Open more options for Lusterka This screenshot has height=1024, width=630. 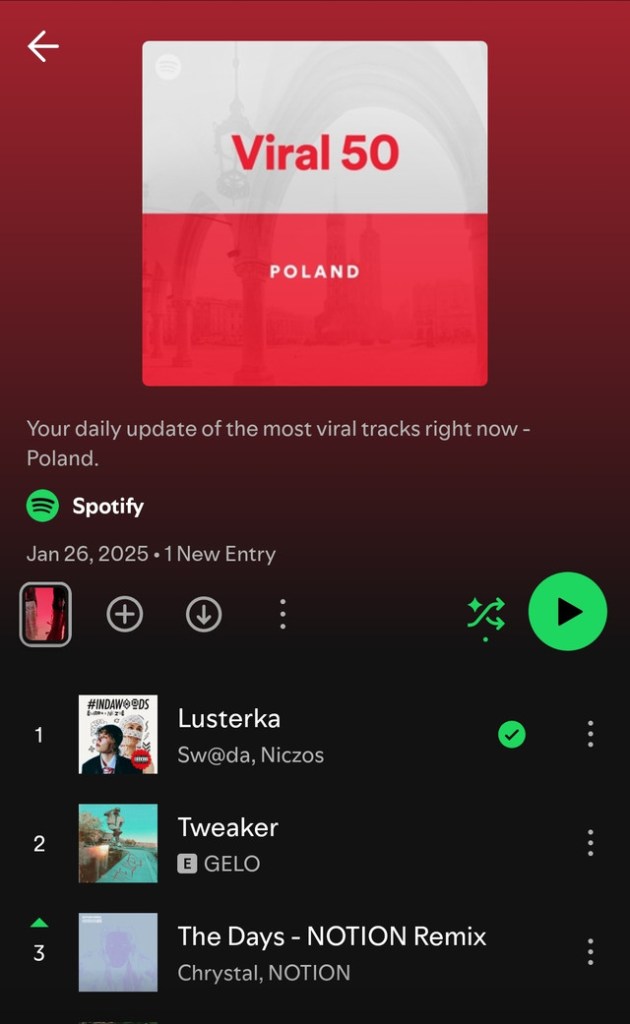point(590,735)
